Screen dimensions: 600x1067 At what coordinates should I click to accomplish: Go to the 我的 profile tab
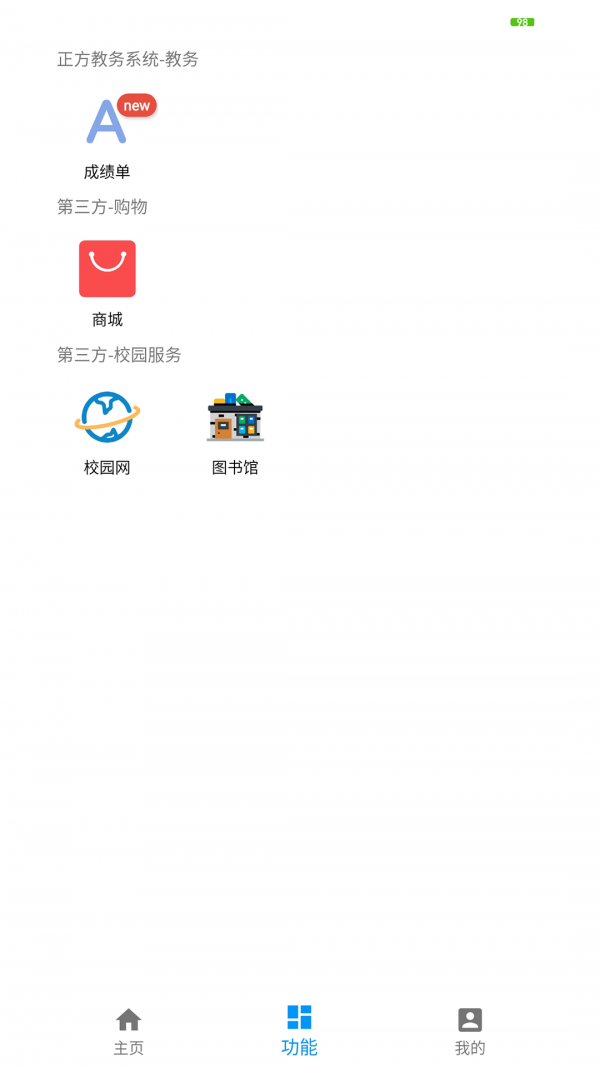tap(470, 1031)
